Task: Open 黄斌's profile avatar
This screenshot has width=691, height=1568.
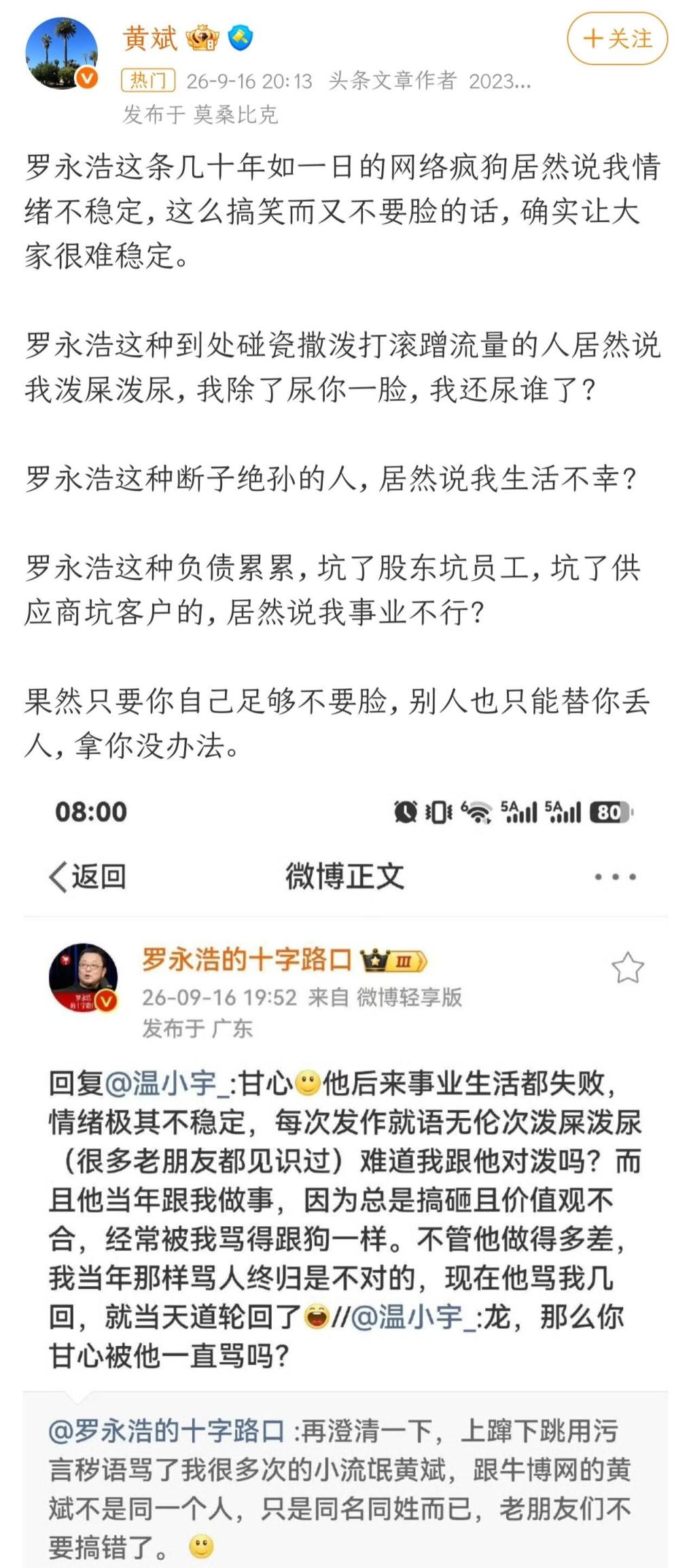Action: tap(61, 54)
